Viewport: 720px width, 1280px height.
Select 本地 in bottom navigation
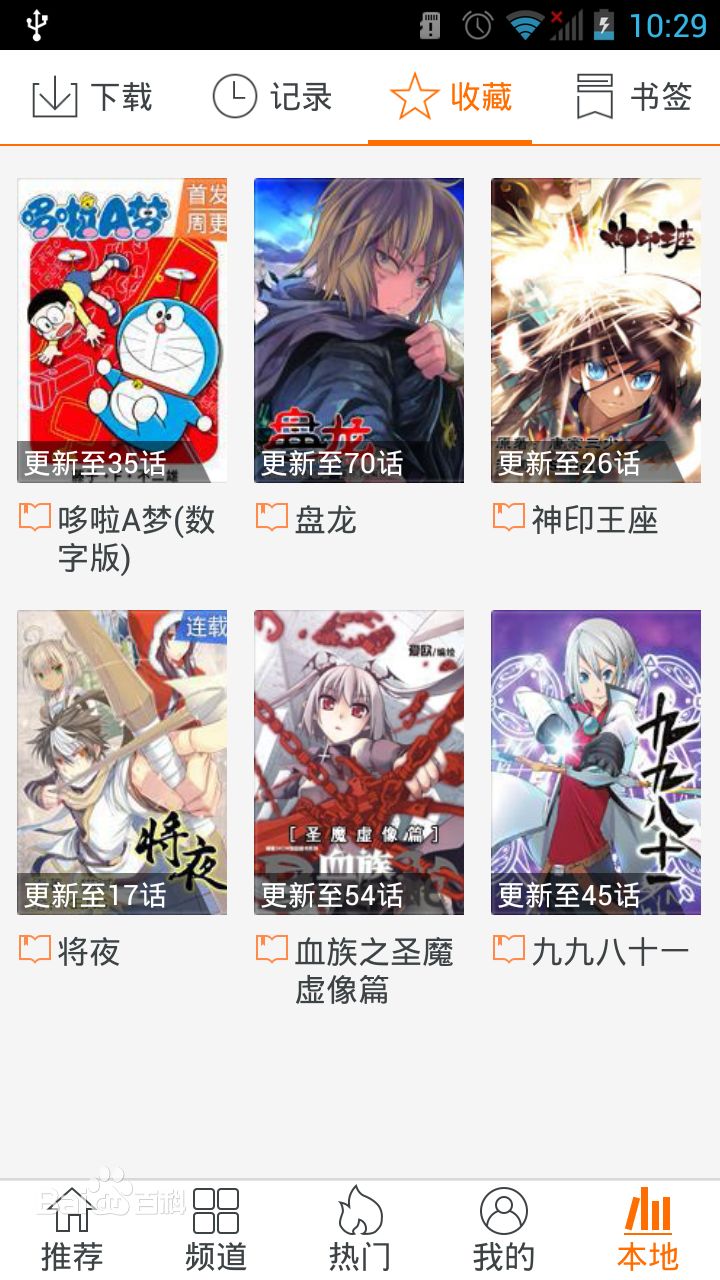click(x=648, y=1230)
